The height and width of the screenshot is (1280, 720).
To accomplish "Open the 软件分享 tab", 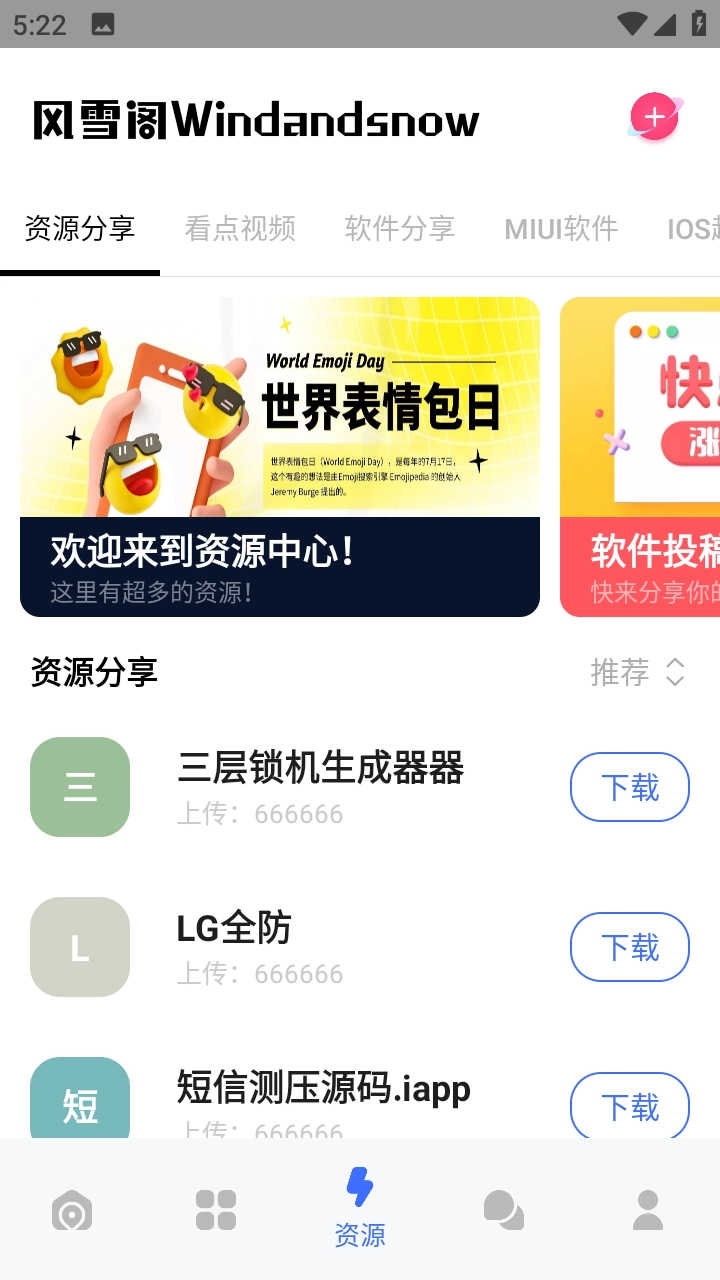I will pos(400,229).
